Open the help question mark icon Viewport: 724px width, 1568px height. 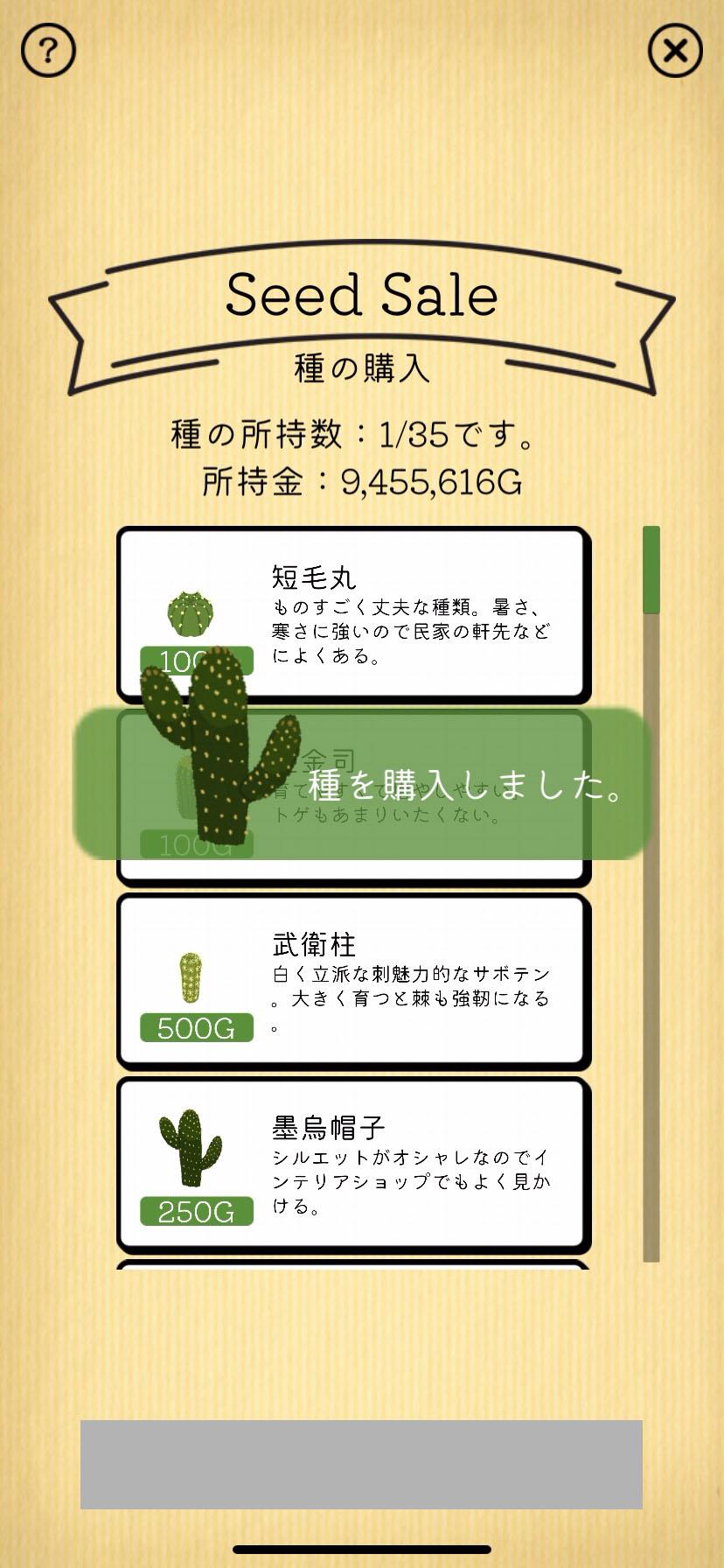pos(48,51)
